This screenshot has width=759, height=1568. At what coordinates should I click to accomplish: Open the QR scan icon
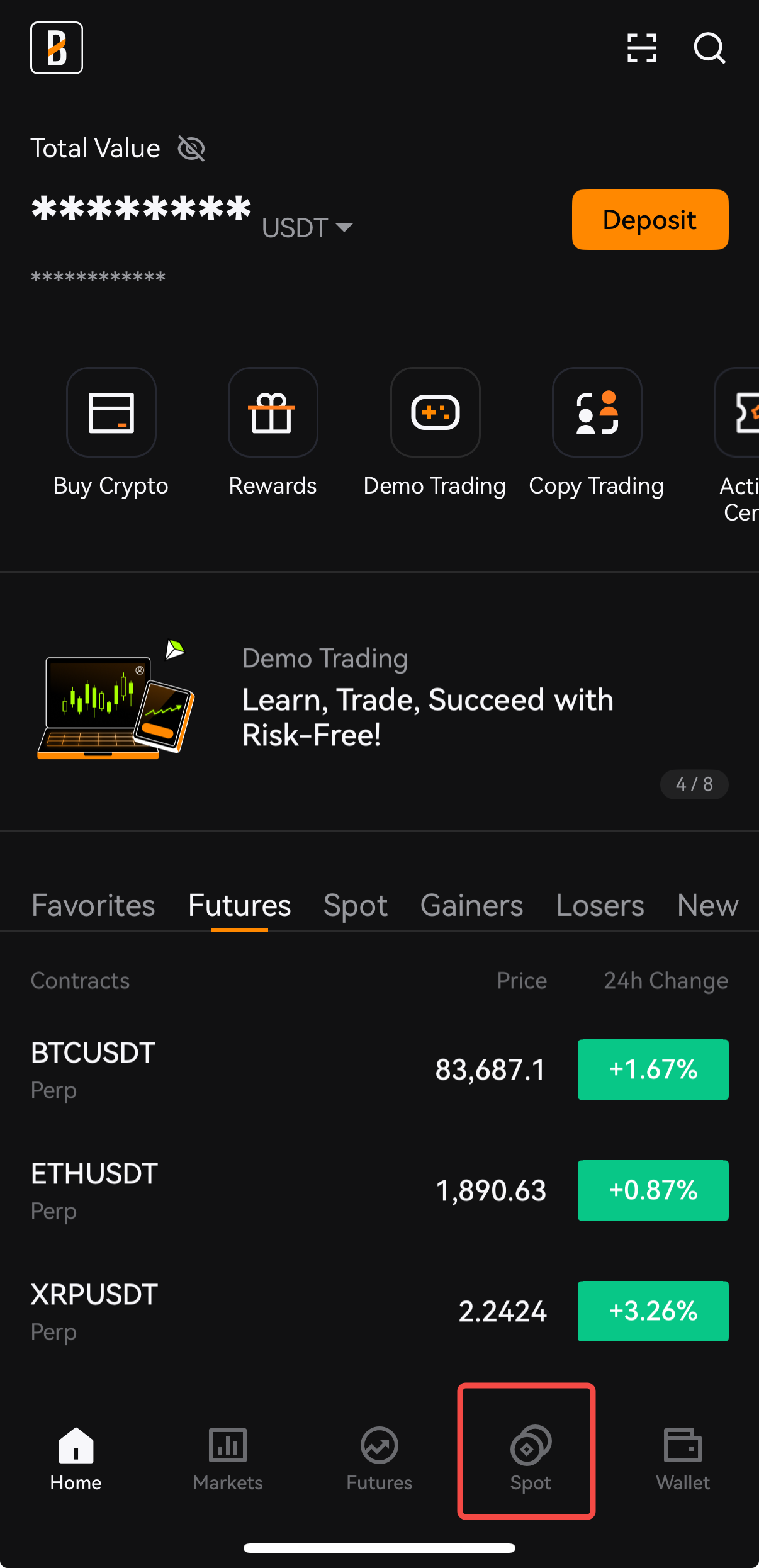pos(641,48)
